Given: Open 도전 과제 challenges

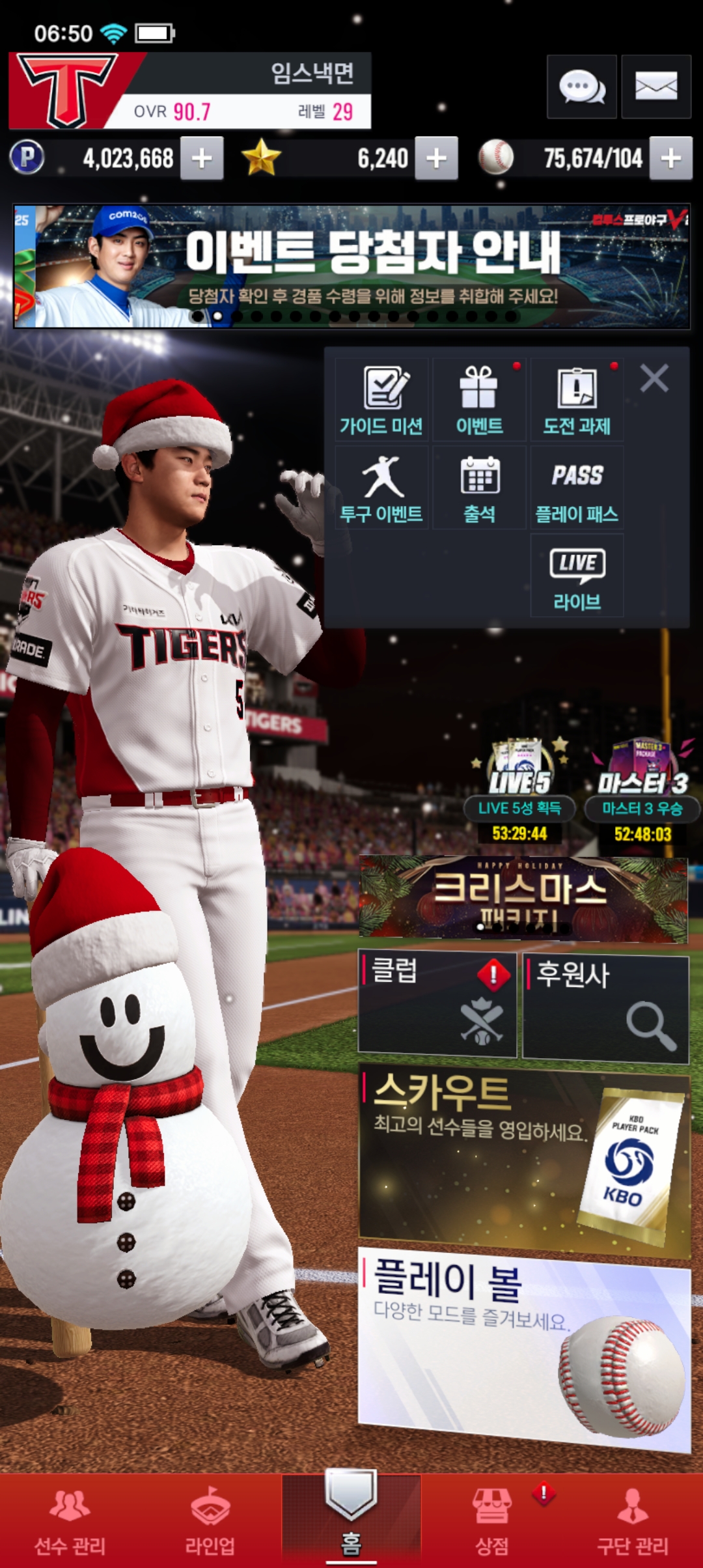Looking at the screenshot, I should coord(577,400).
